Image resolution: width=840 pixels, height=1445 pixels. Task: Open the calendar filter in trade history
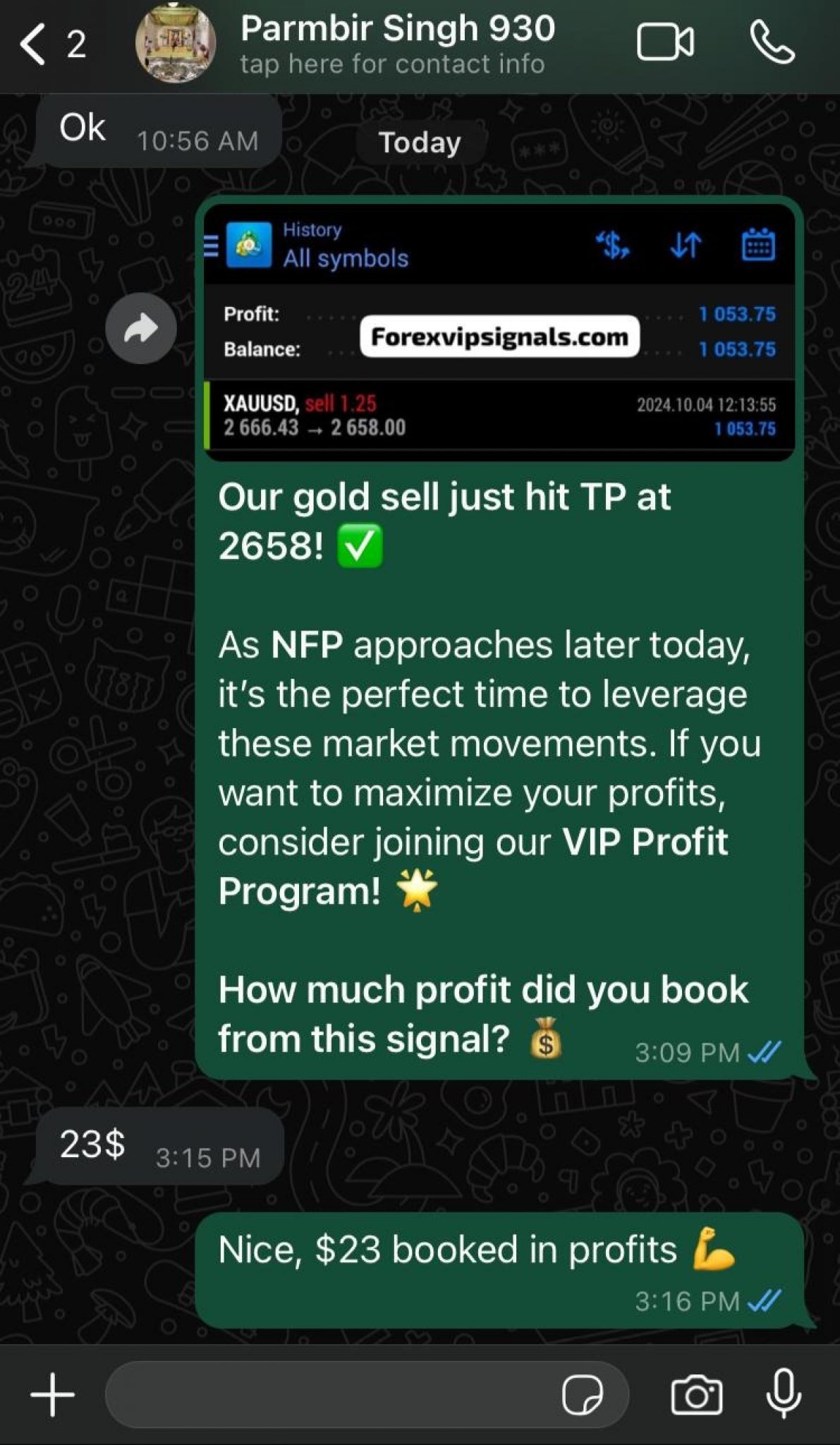[x=758, y=245]
